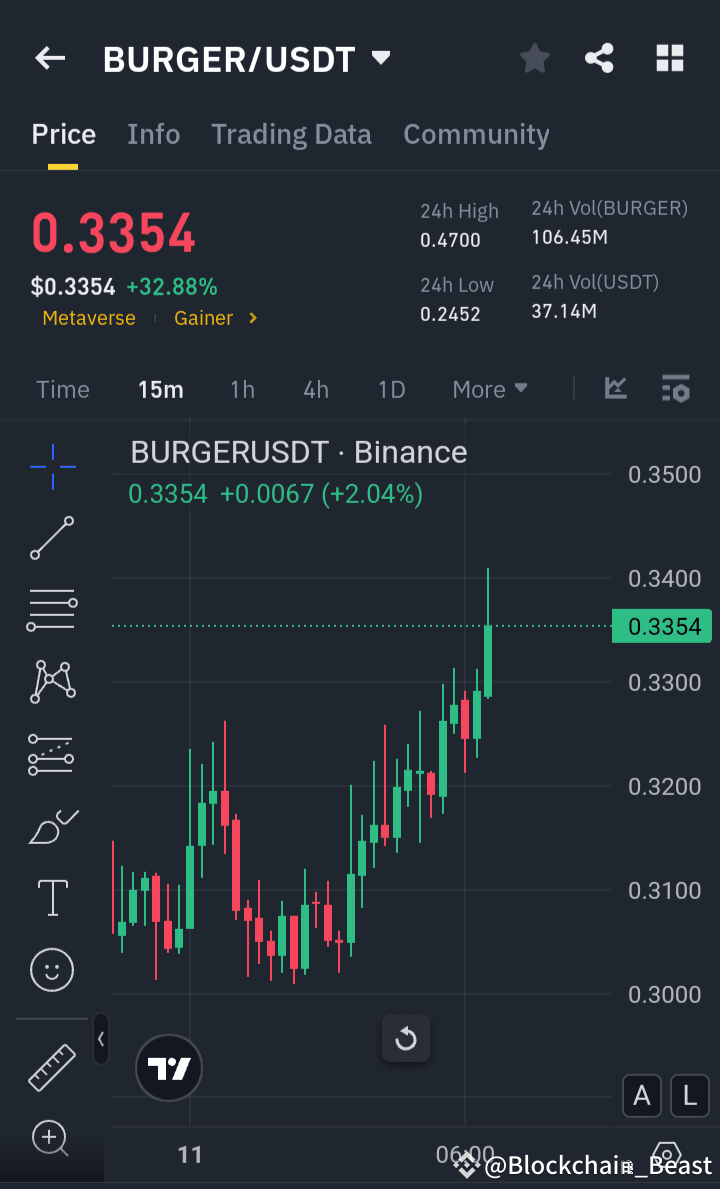
Task: Expand the BURGER/USDT pair dropdown
Action: (x=380, y=58)
